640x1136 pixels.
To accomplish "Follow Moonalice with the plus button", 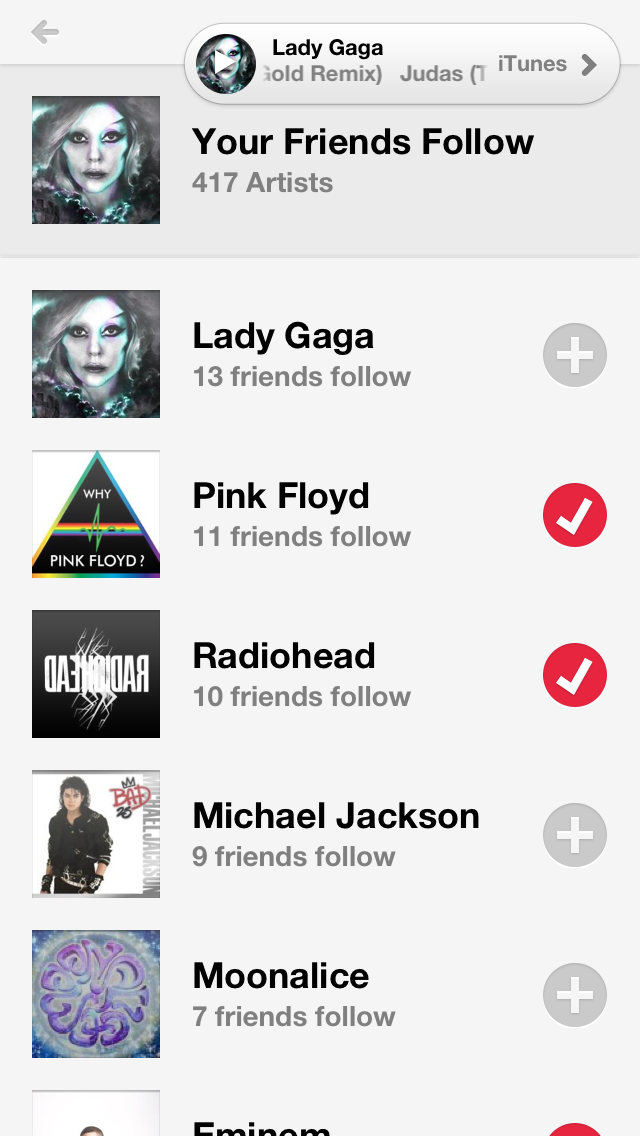I will click(x=575, y=995).
